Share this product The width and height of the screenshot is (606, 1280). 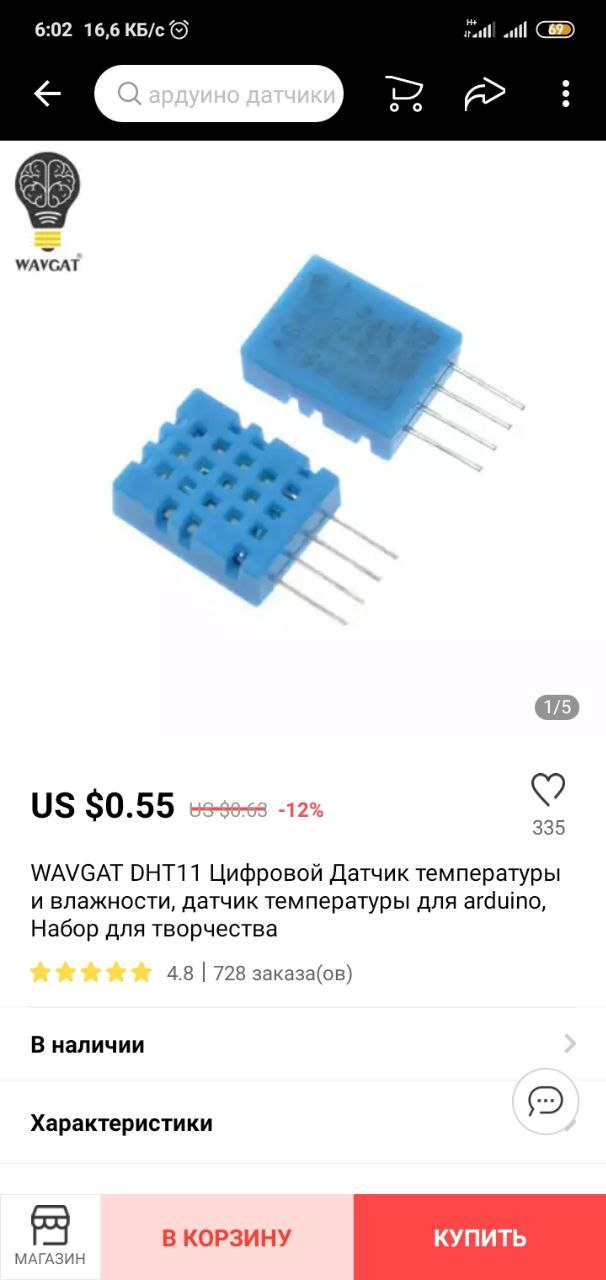click(485, 94)
